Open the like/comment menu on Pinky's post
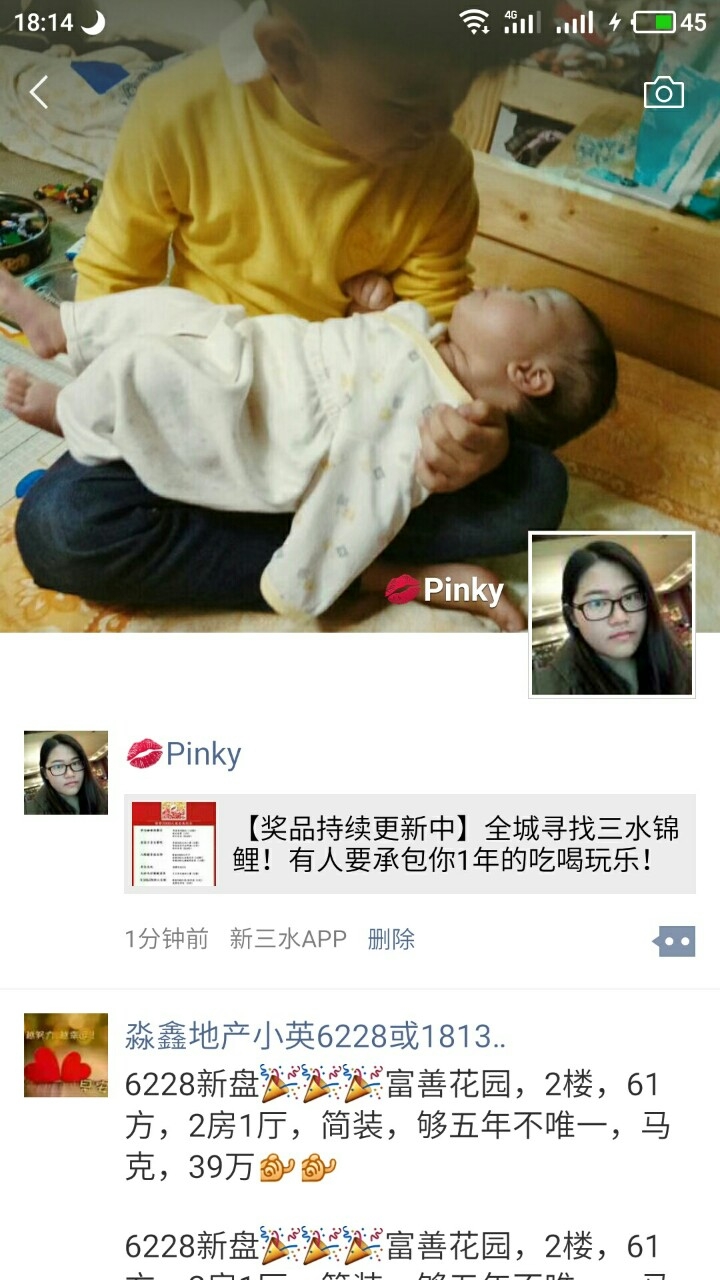This screenshot has width=720, height=1280. click(674, 941)
